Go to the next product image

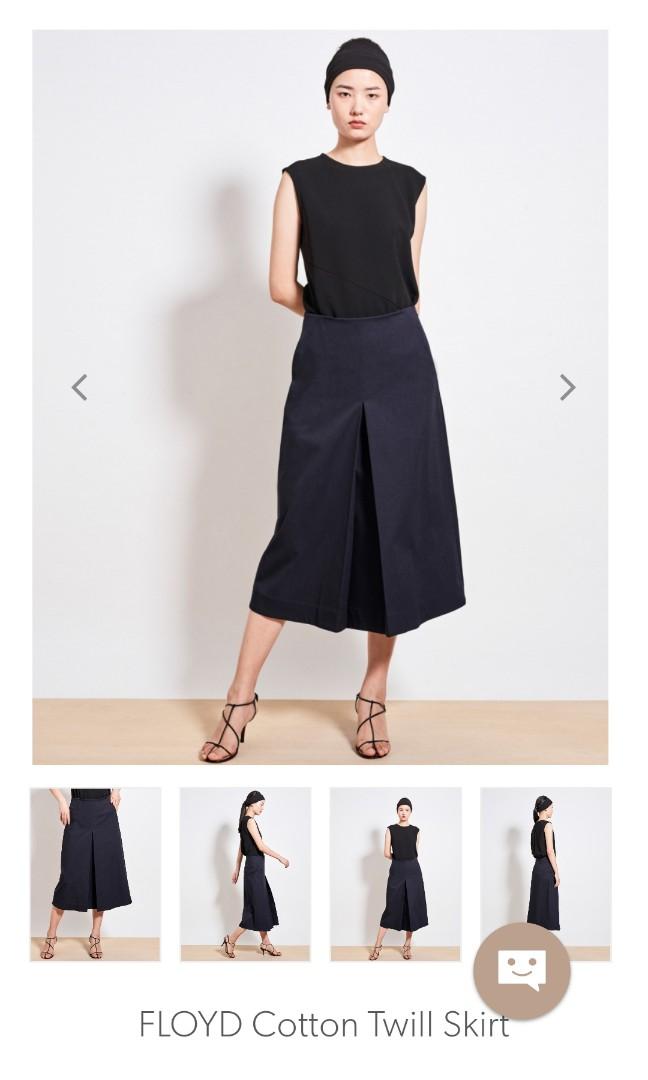coord(567,387)
